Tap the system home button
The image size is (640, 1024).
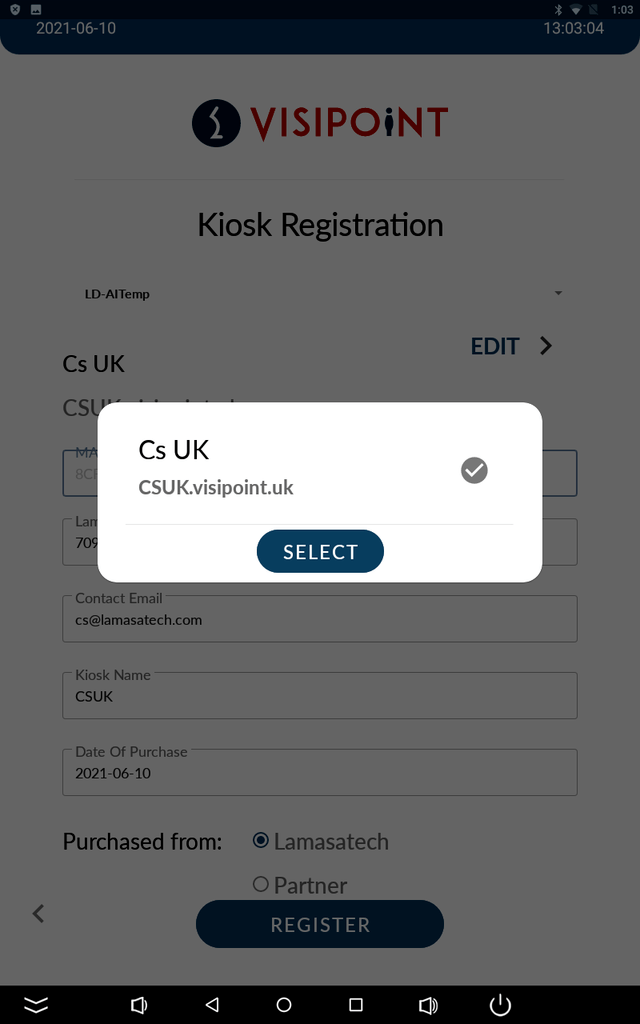click(284, 1004)
